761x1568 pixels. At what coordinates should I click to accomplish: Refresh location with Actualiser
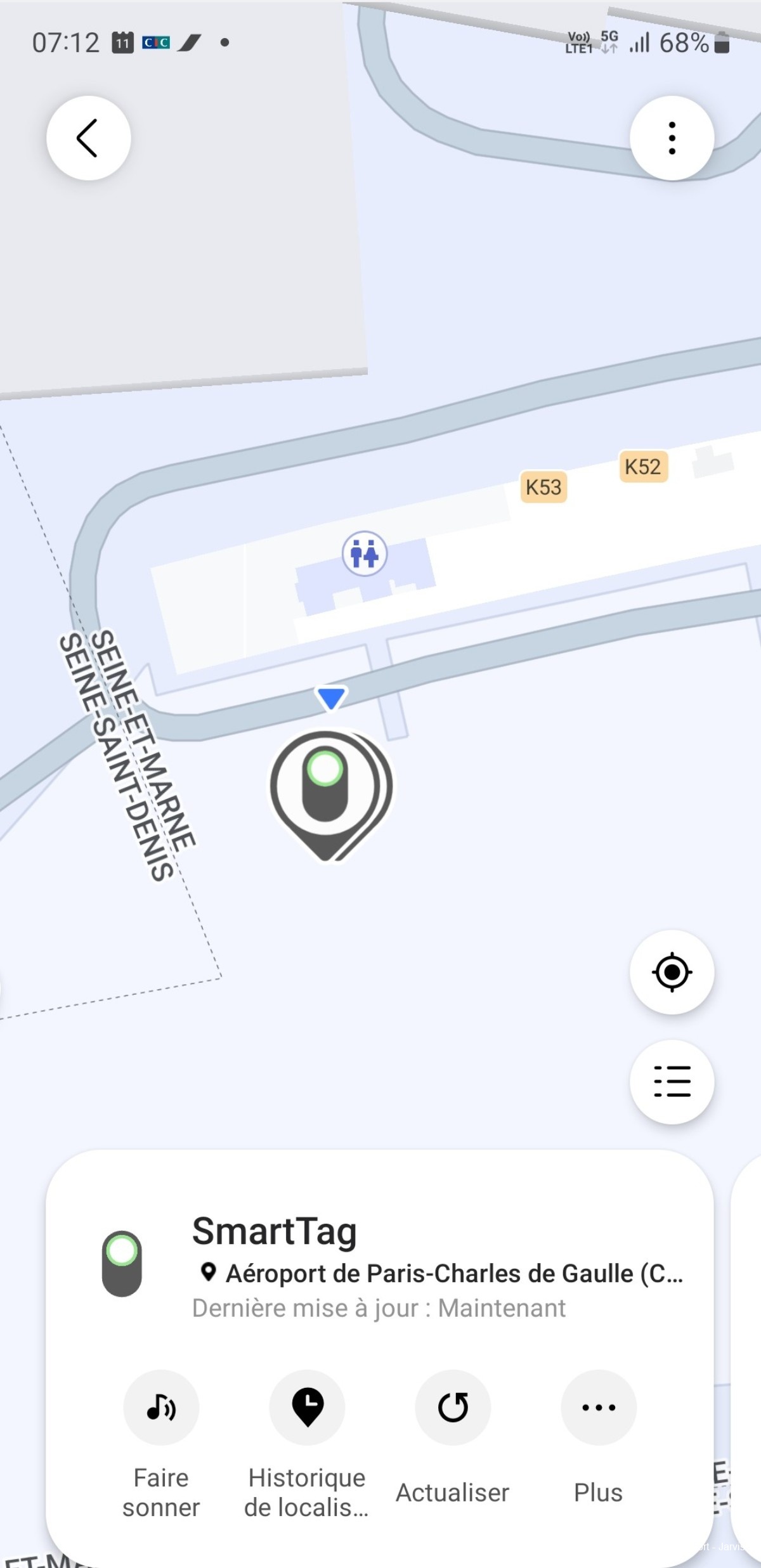point(453,1408)
